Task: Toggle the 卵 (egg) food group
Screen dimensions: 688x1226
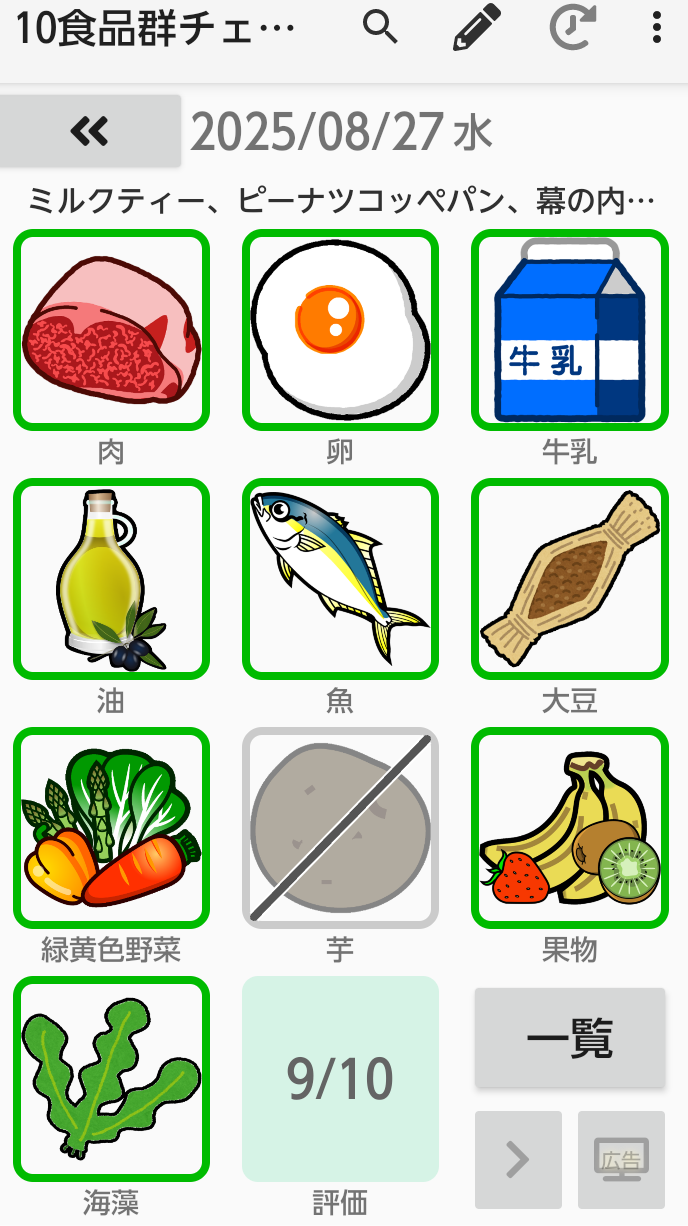Action: (340, 330)
